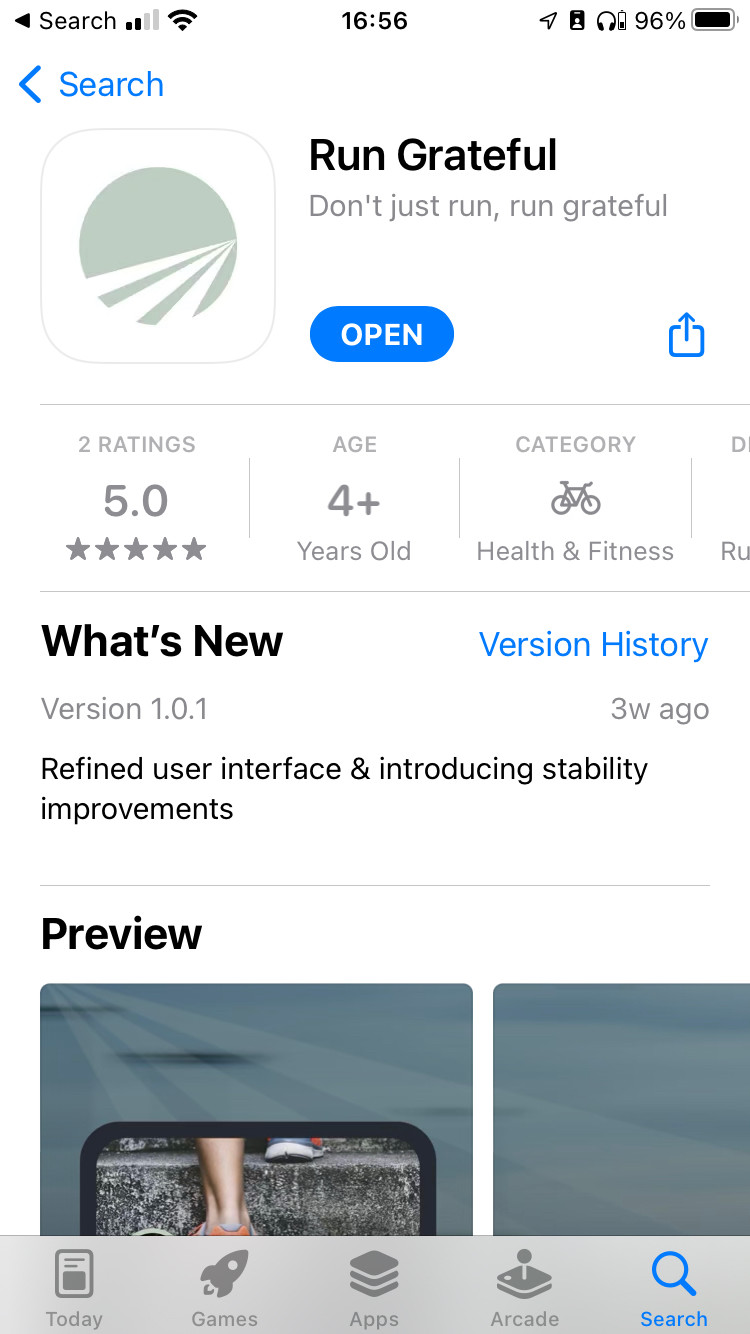The image size is (750, 1334).
Task: Go back to Search results
Action: tap(91, 85)
